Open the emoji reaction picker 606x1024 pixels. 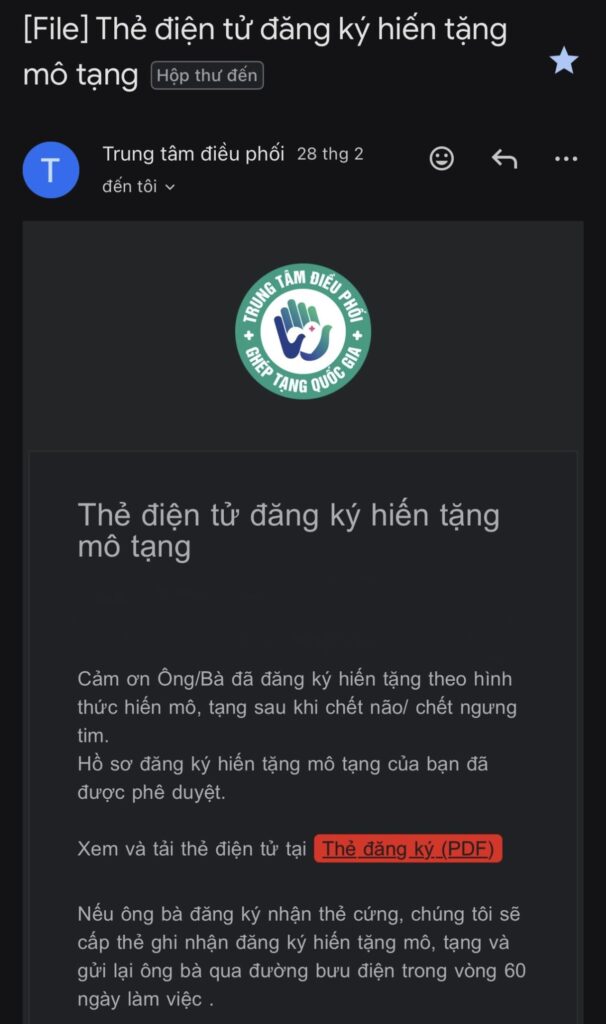441,158
